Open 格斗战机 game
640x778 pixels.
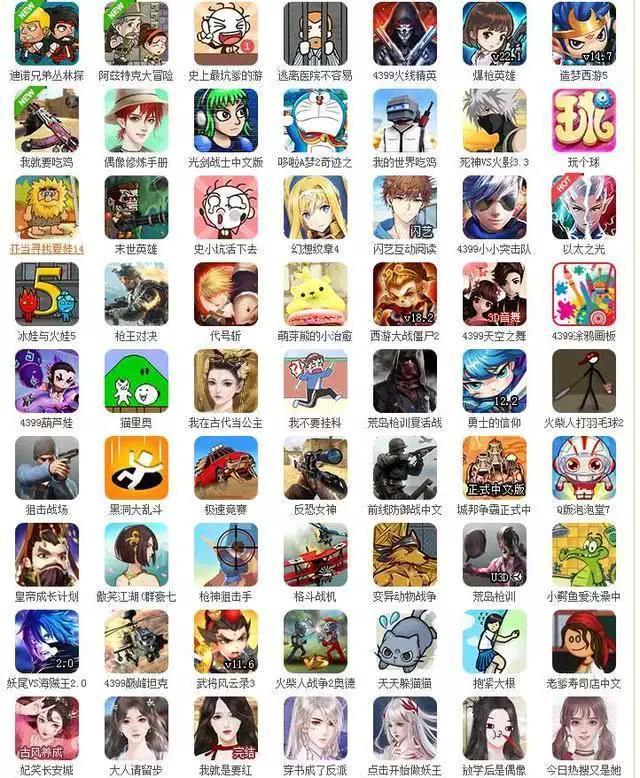[x=315, y=555]
